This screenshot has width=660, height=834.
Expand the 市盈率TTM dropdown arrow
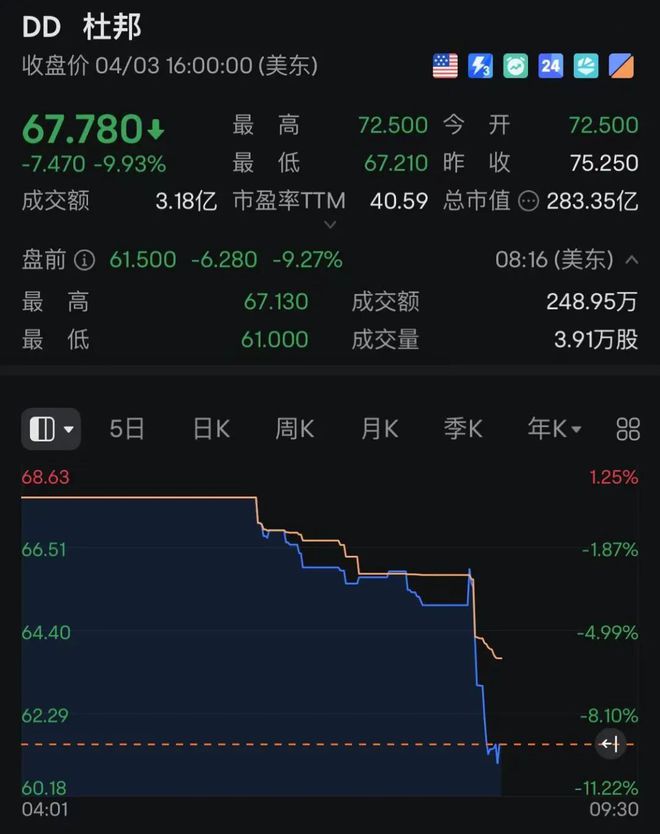coord(335,221)
